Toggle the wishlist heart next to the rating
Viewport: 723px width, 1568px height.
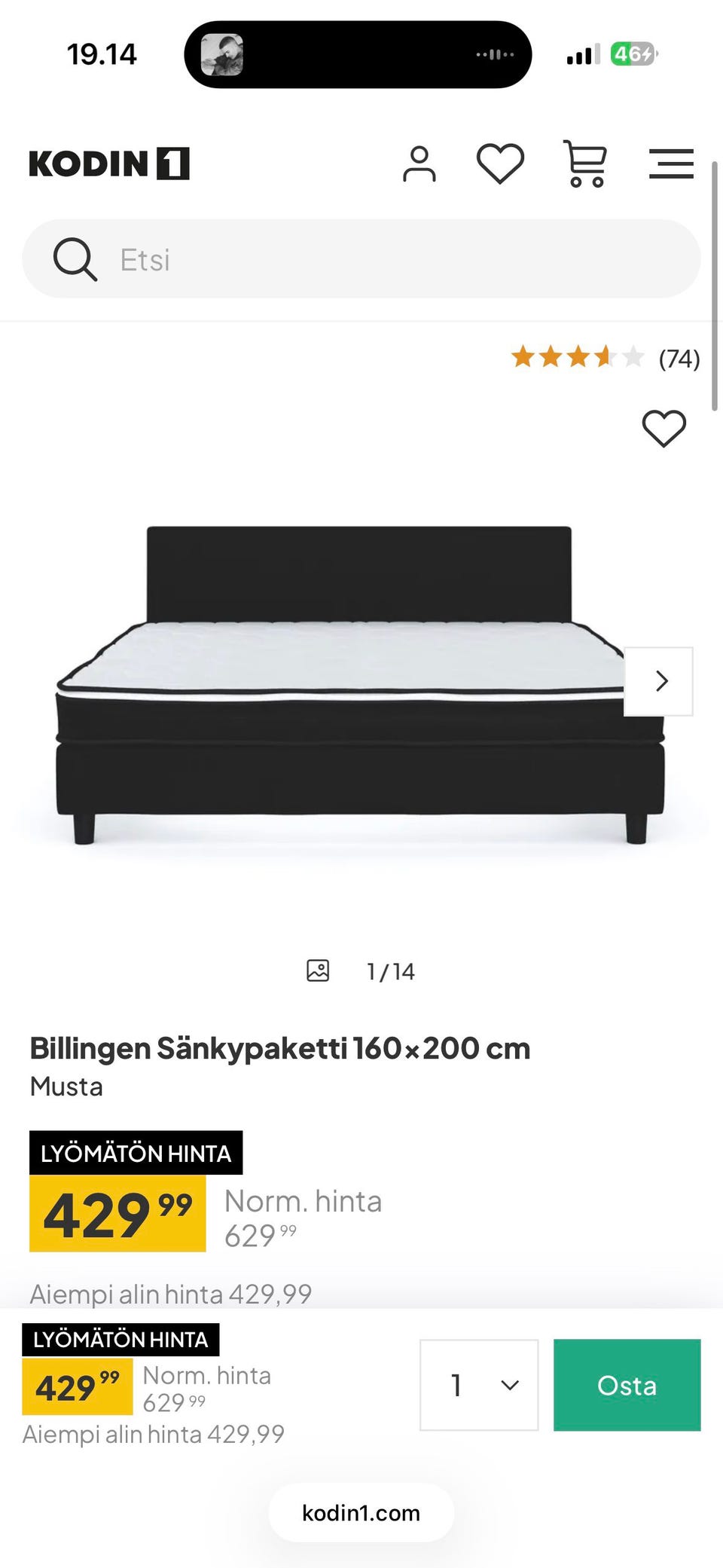(663, 429)
